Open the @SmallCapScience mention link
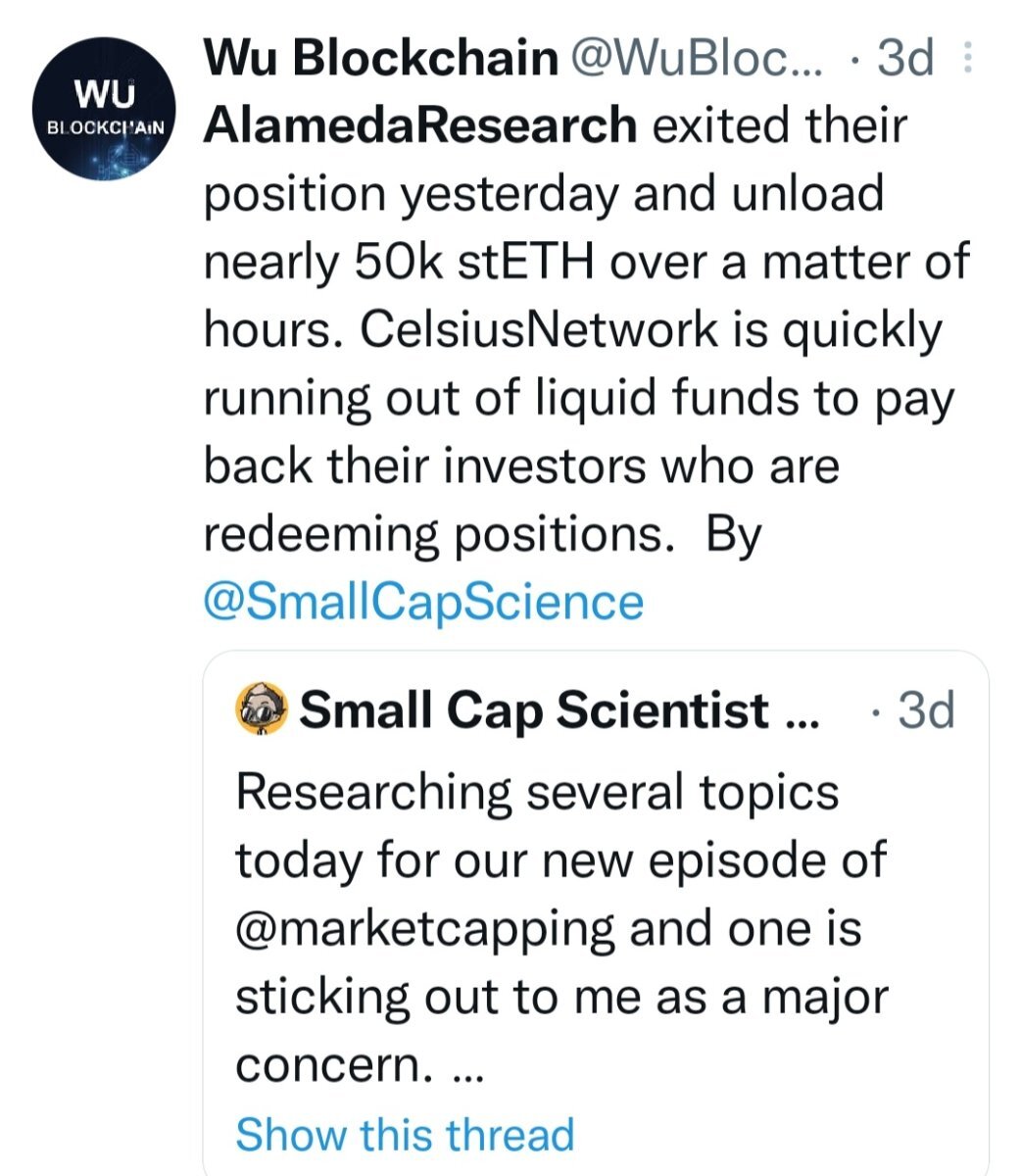Screen dimensions: 1021x1176 coord(423,601)
